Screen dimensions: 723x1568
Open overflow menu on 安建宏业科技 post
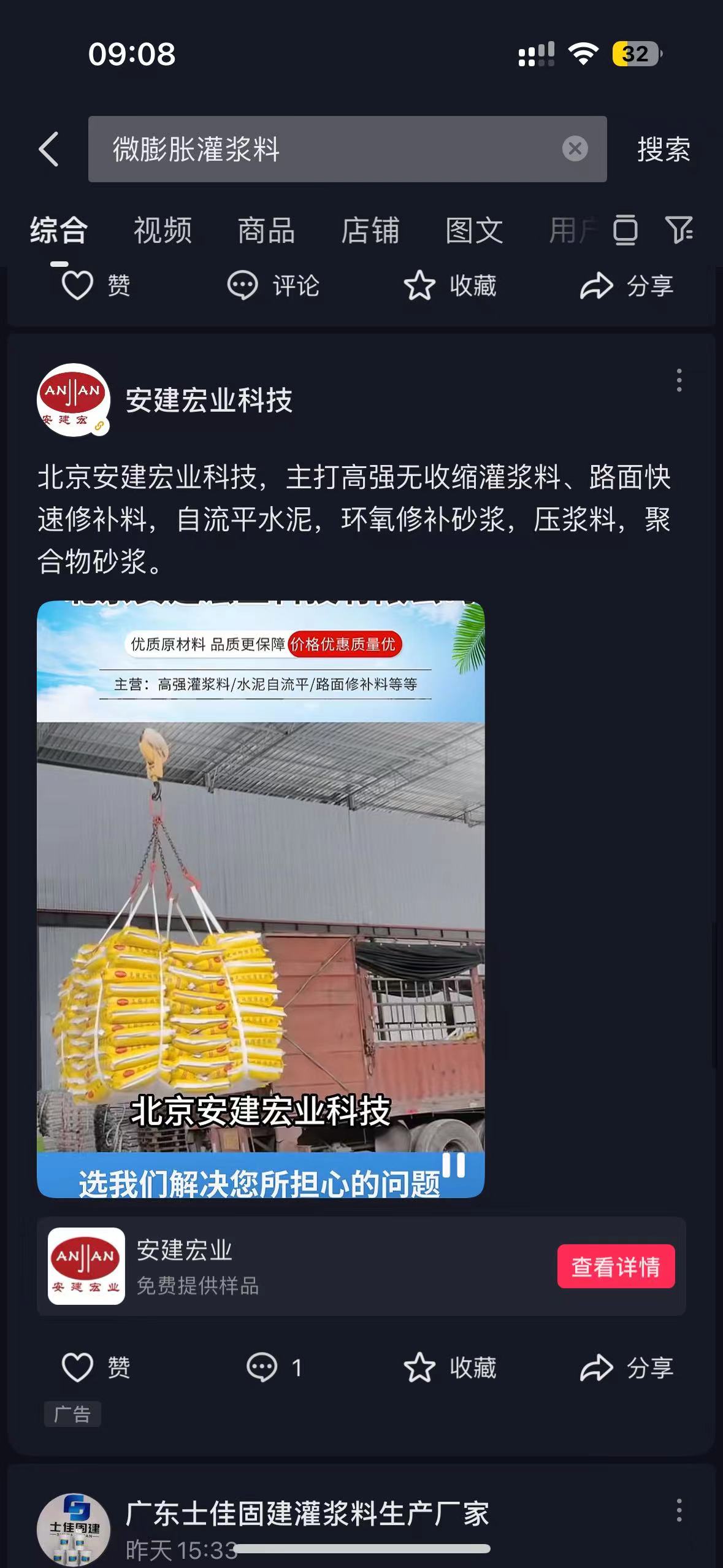pyautogui.click(x=679, y=380)
